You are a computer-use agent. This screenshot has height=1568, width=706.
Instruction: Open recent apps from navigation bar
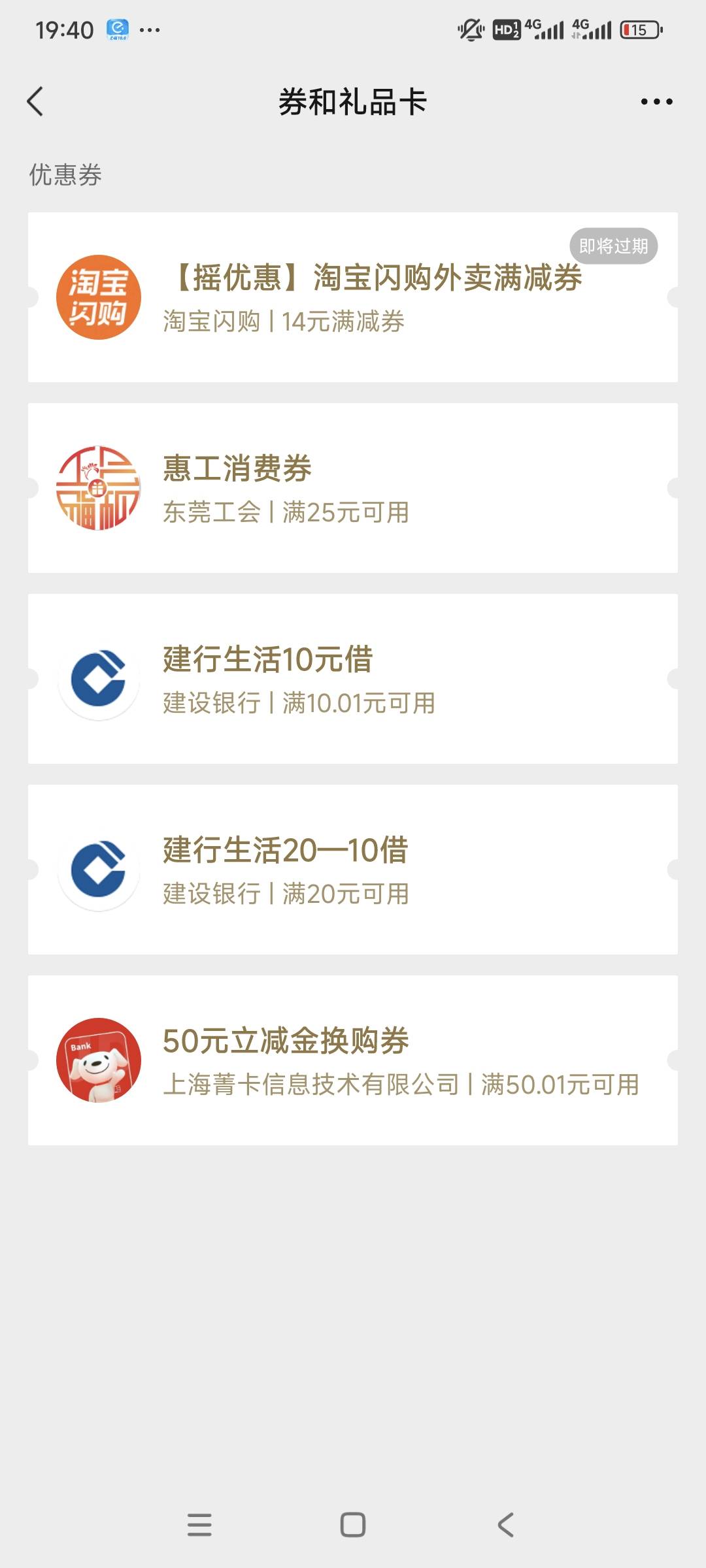pos(199,1525)
